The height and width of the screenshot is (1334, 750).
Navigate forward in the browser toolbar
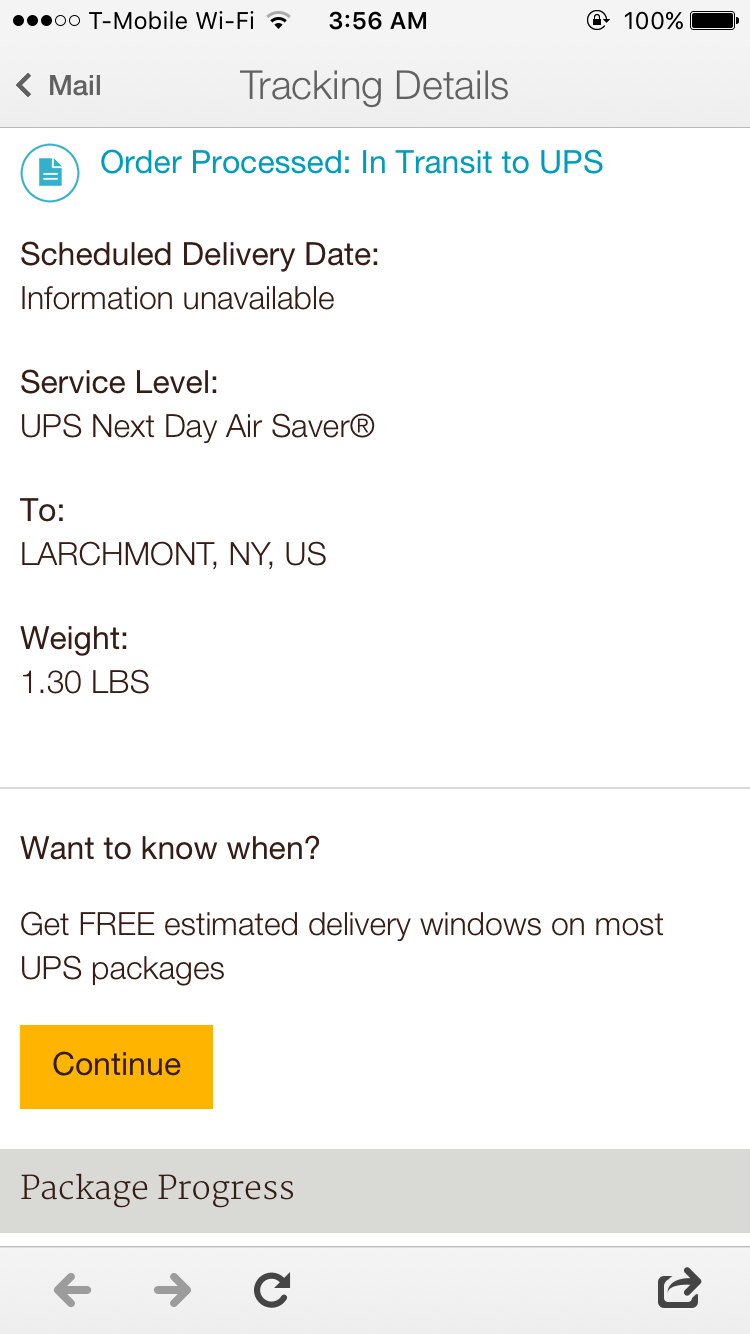click(172, 1290)
